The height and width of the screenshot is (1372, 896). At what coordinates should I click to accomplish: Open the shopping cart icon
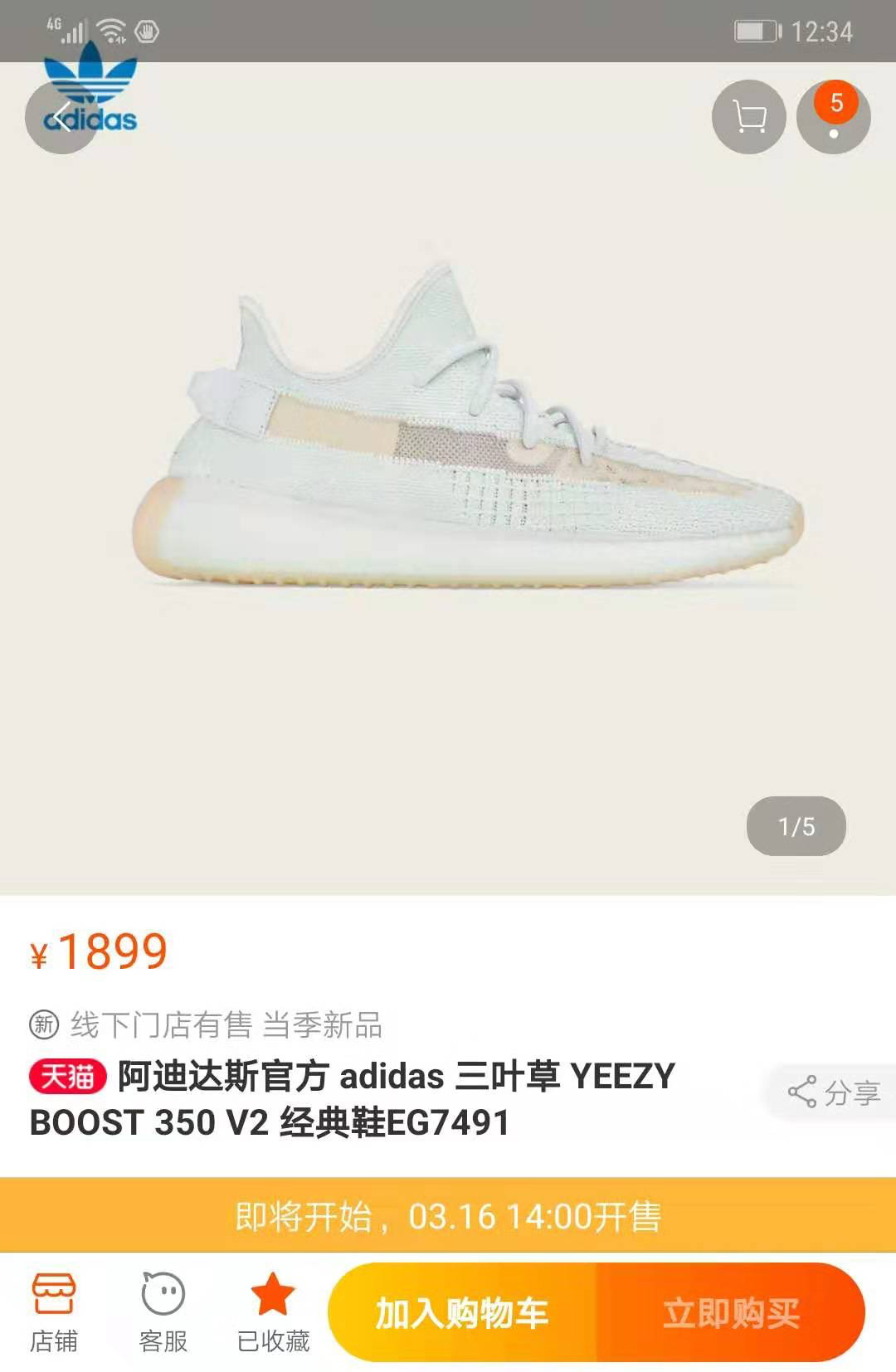pyautogui.click(x=748, y=117)
